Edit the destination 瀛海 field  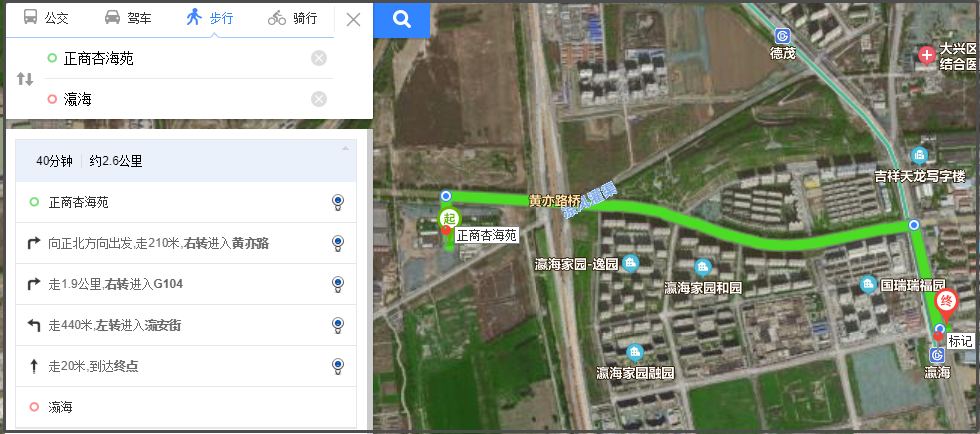click(180, 99)
